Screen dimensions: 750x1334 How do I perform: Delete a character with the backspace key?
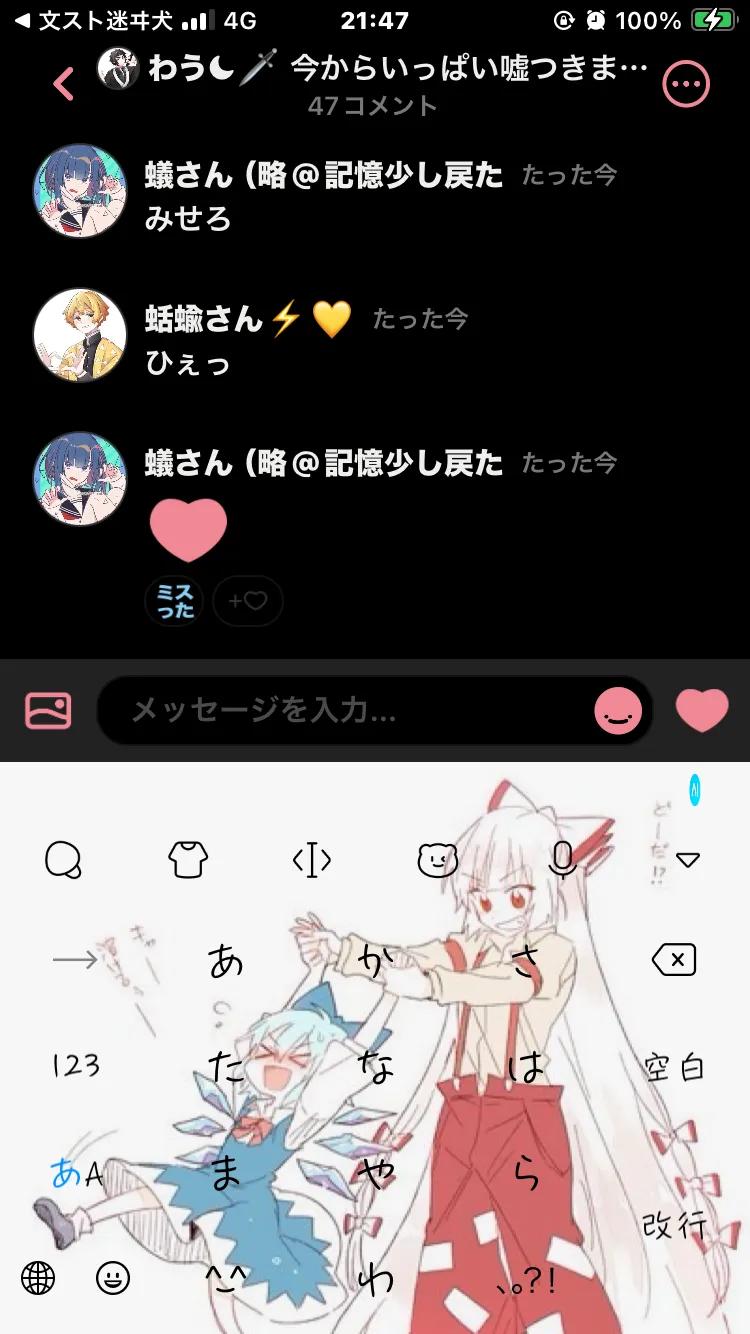tap(674, 961)
